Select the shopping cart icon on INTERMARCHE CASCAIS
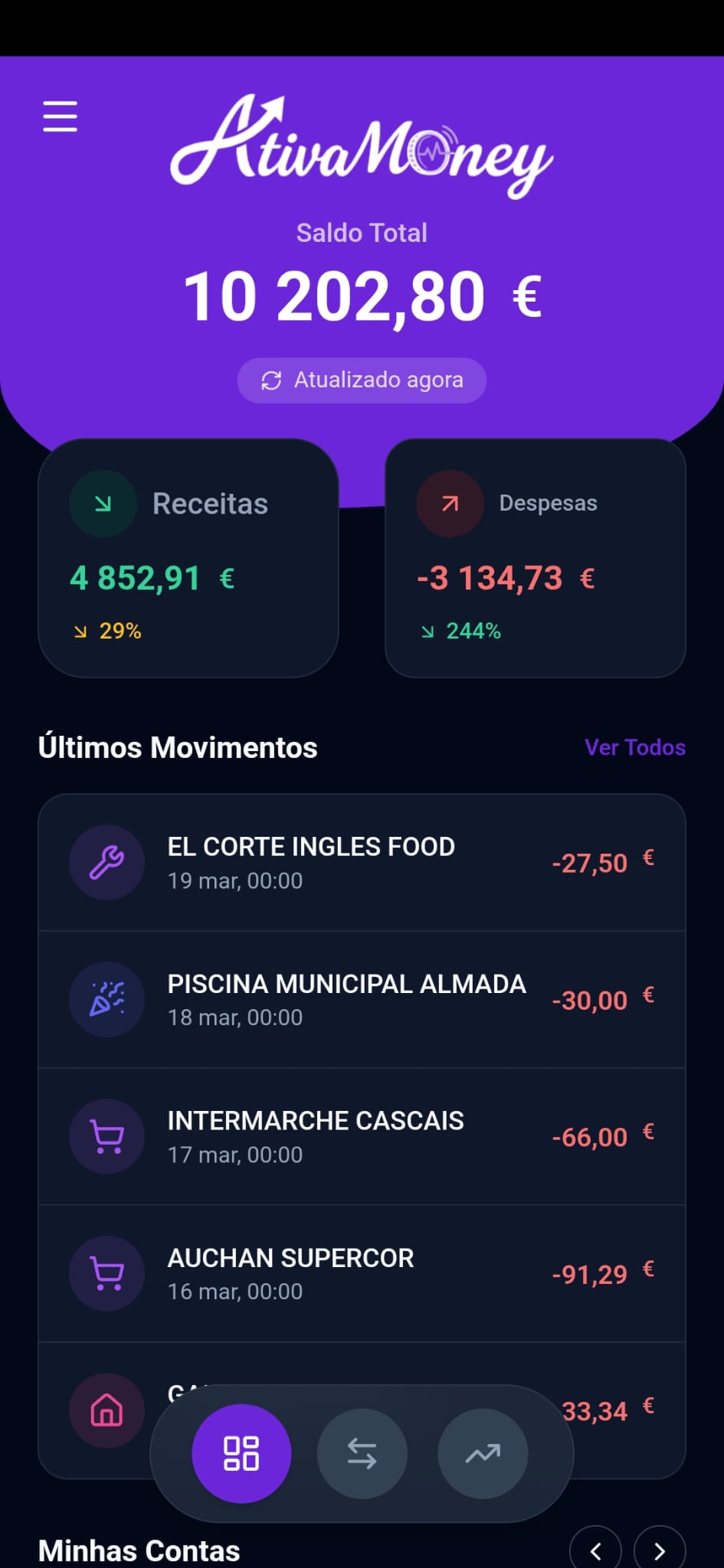 click(x=106, y=1136)
